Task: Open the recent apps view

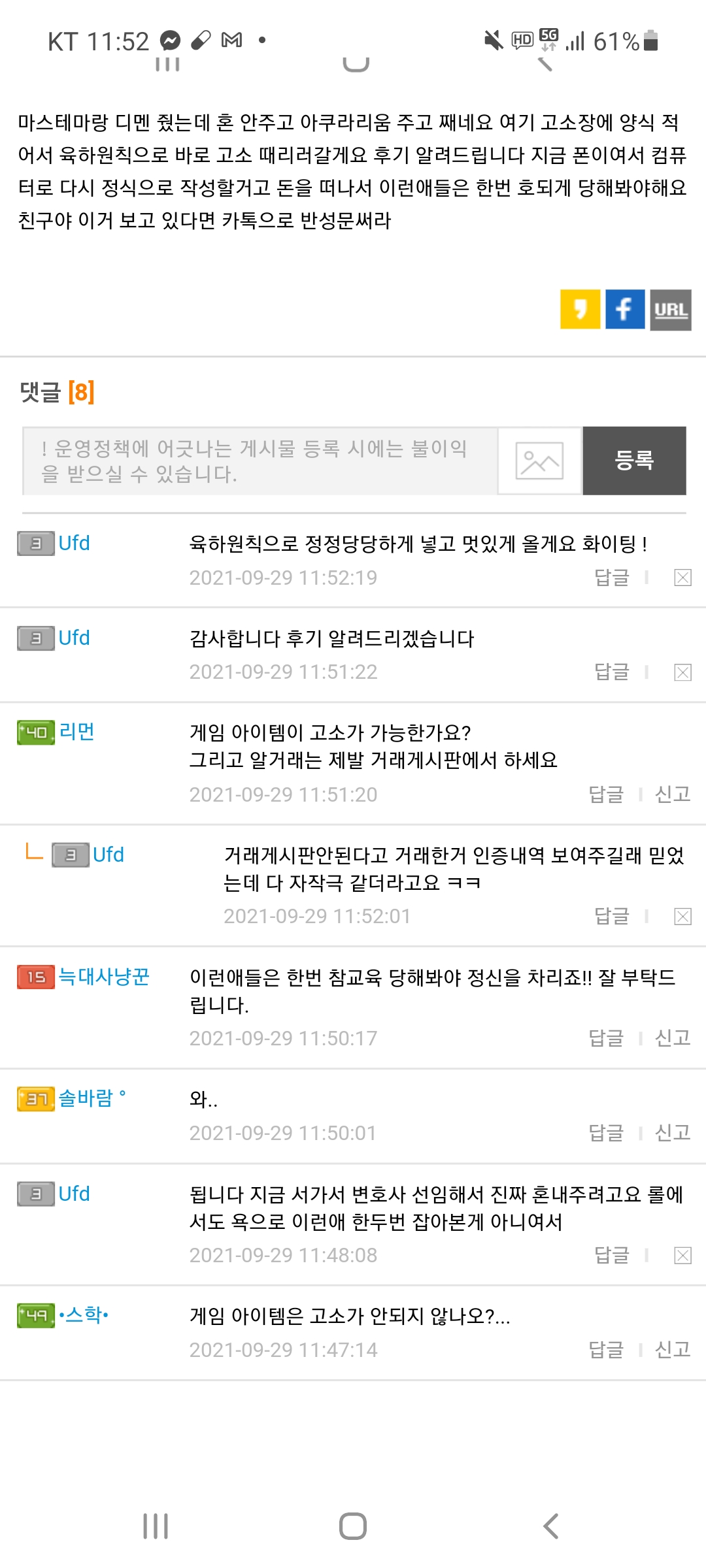Action: (156, 1526)
